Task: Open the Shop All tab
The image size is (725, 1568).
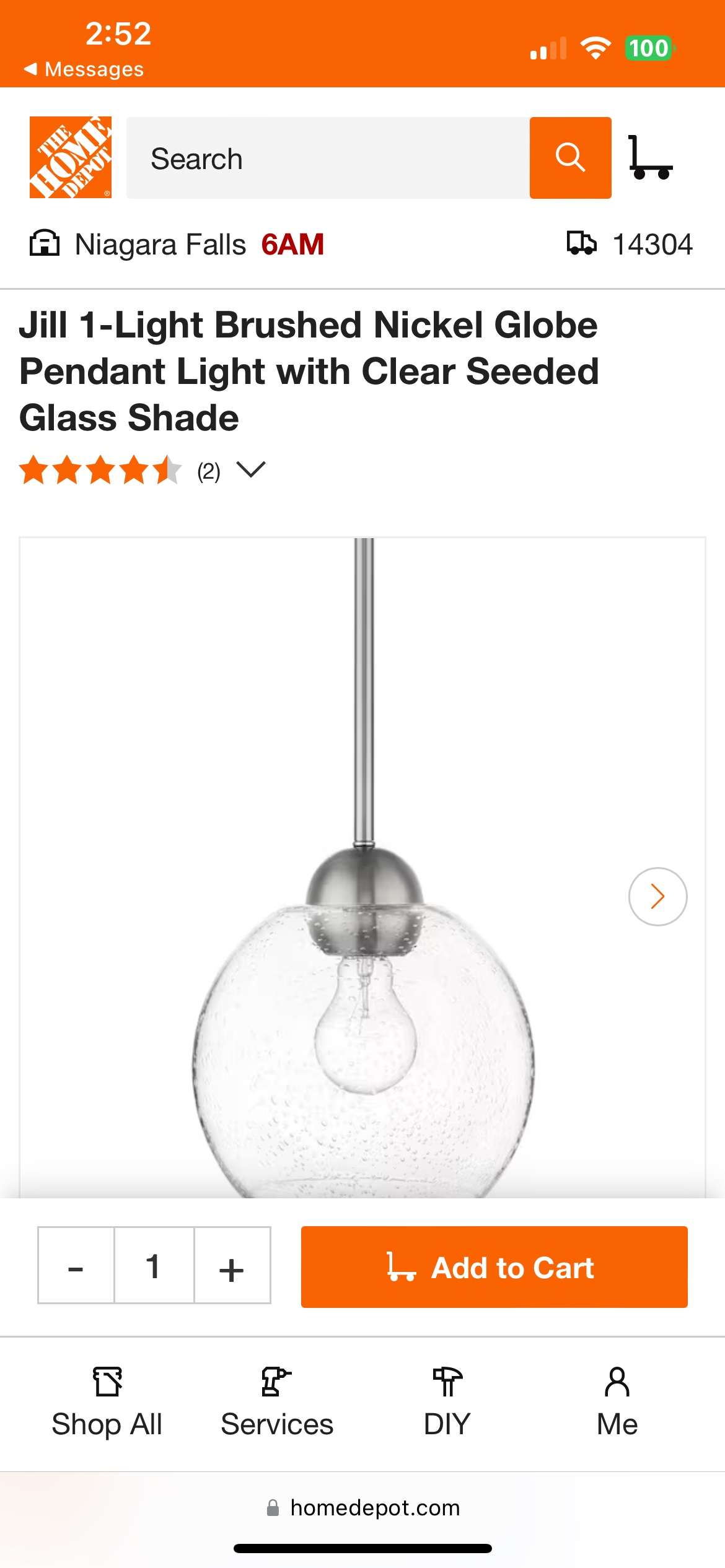Action: (x=107, y=1403)
